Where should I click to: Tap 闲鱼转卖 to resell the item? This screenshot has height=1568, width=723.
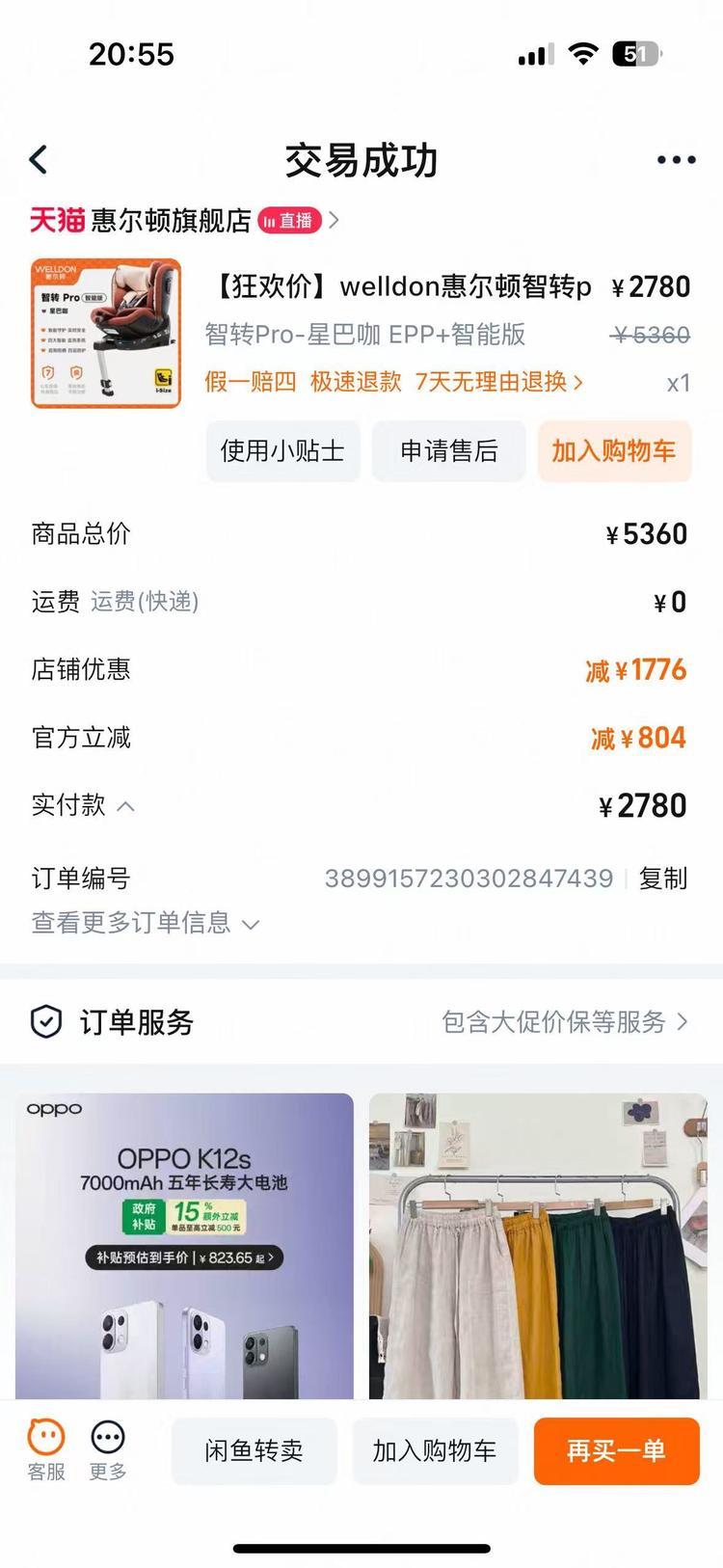[x=254, y=1450]
